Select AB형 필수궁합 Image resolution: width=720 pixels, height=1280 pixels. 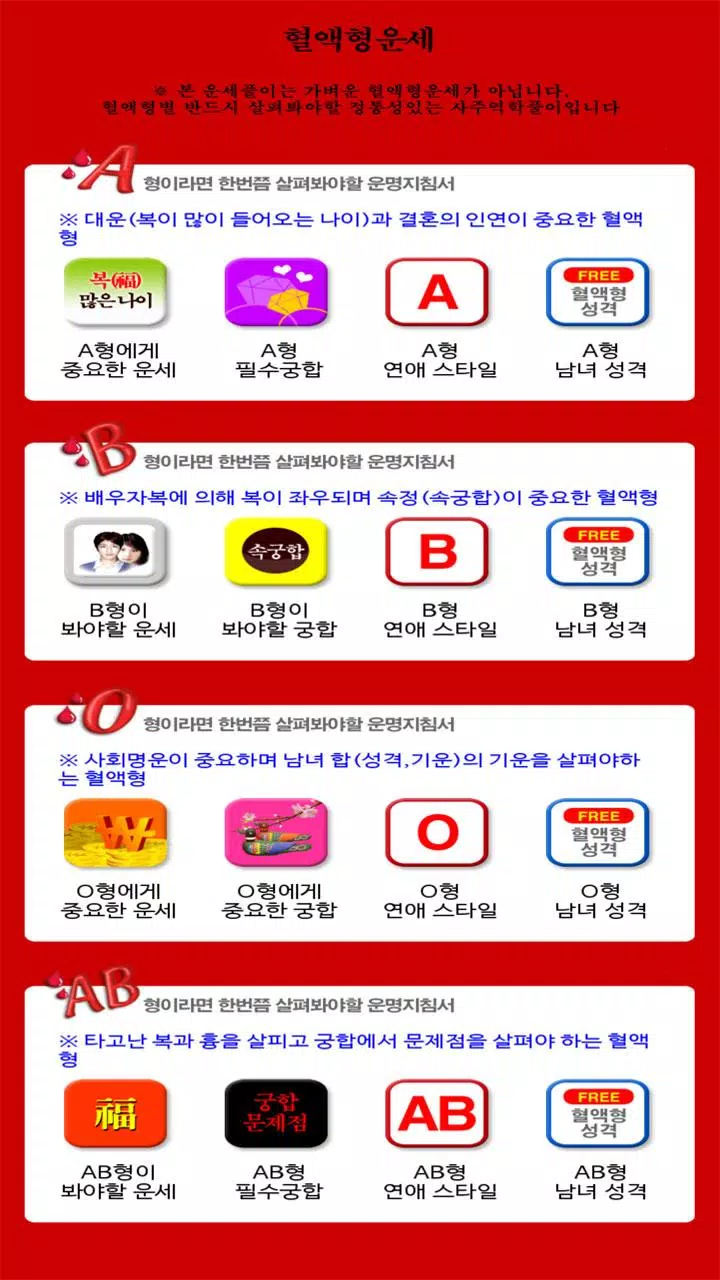pyautogui.click(x=276, y=1114)
